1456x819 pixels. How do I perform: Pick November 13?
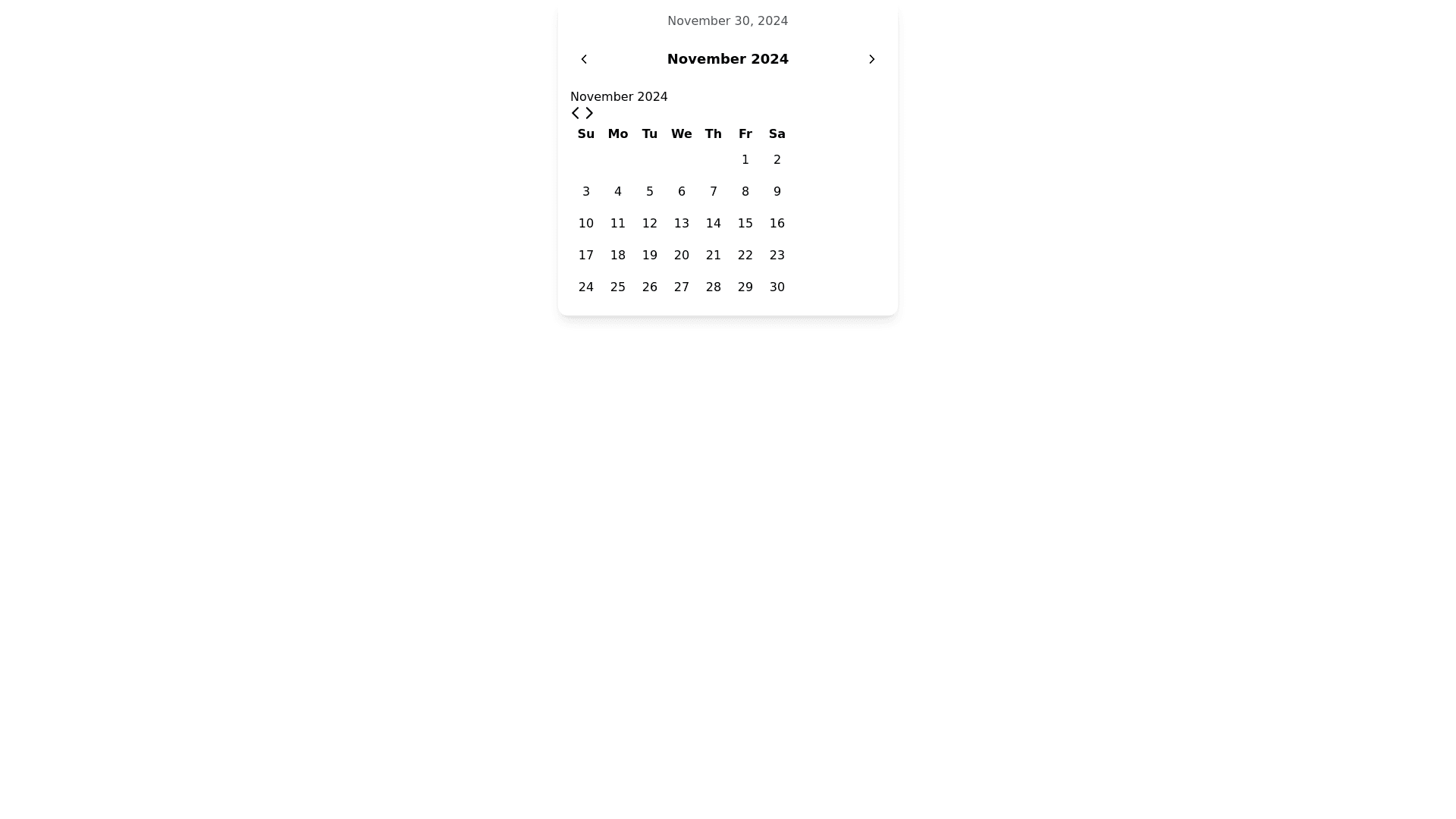[682, 224]
